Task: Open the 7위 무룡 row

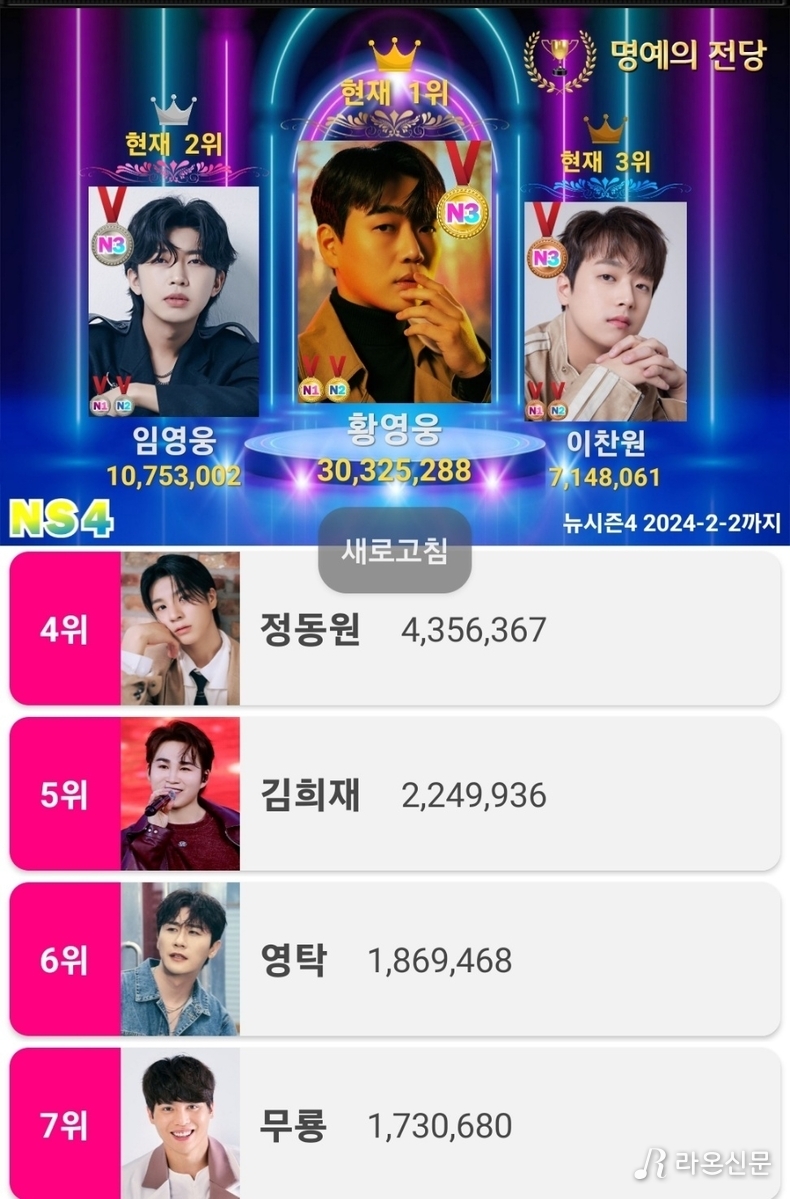Action: tap(395, 1124)
